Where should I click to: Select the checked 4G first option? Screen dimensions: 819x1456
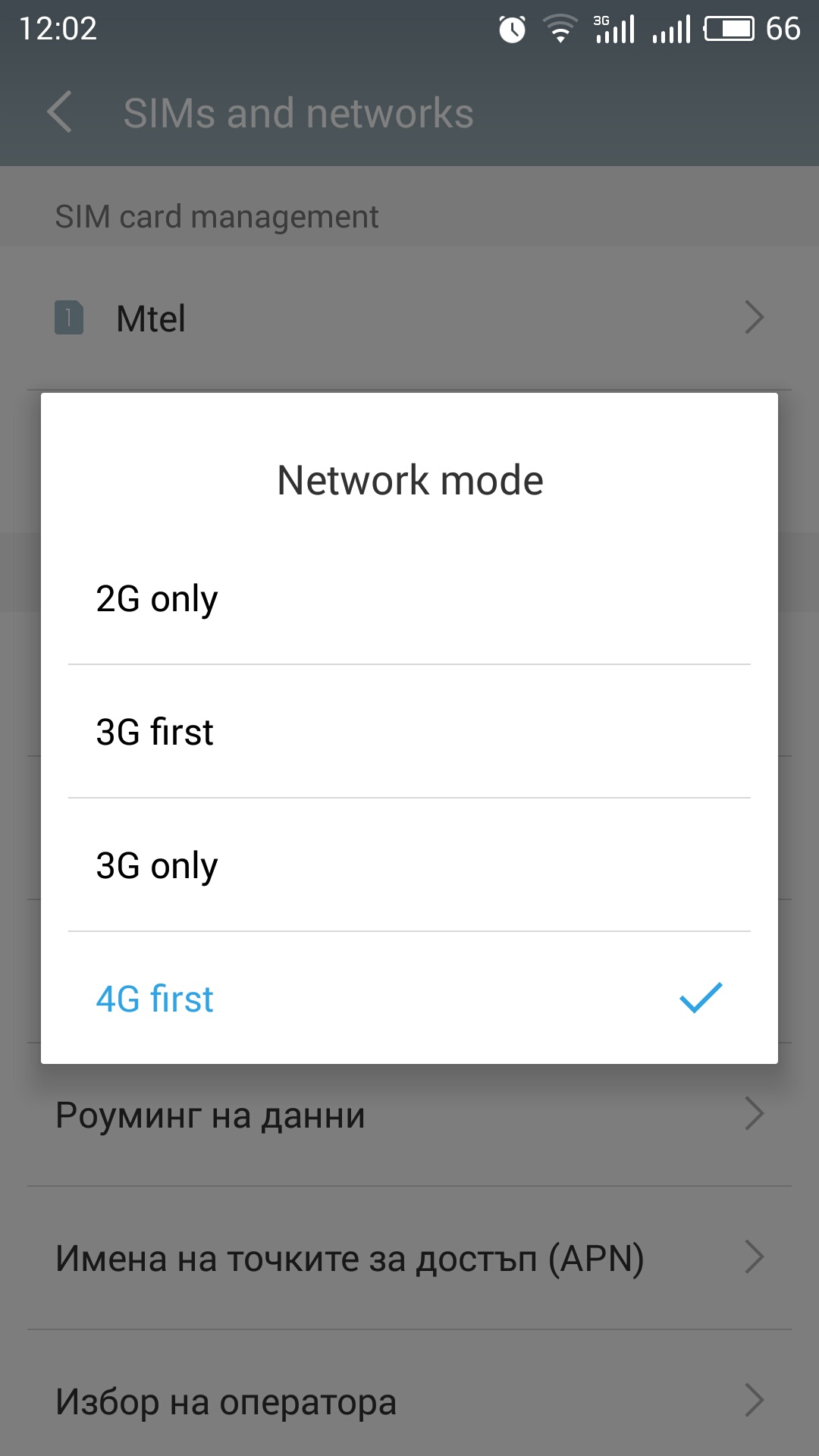tap(409, 998)
